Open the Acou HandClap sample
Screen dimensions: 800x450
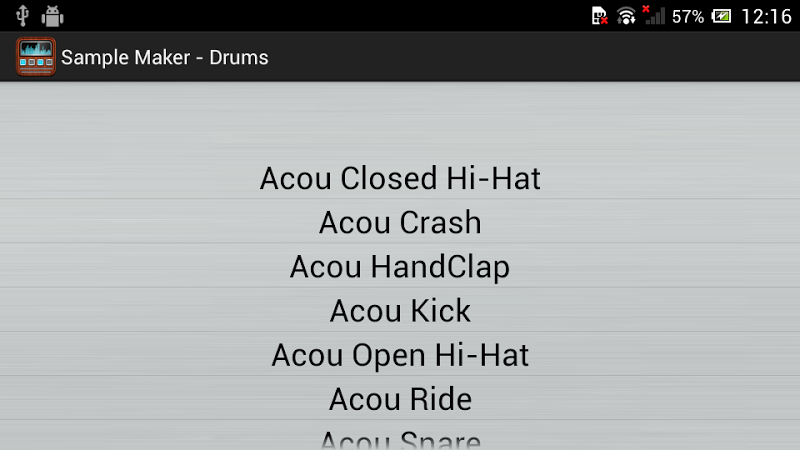(400, 267)
